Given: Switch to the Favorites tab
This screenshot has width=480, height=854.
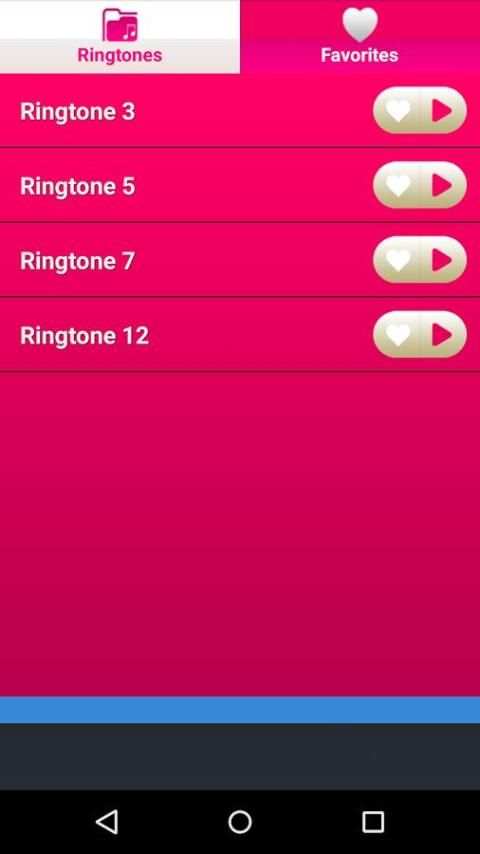Looking at the screenshot, I should coord(360,36).
